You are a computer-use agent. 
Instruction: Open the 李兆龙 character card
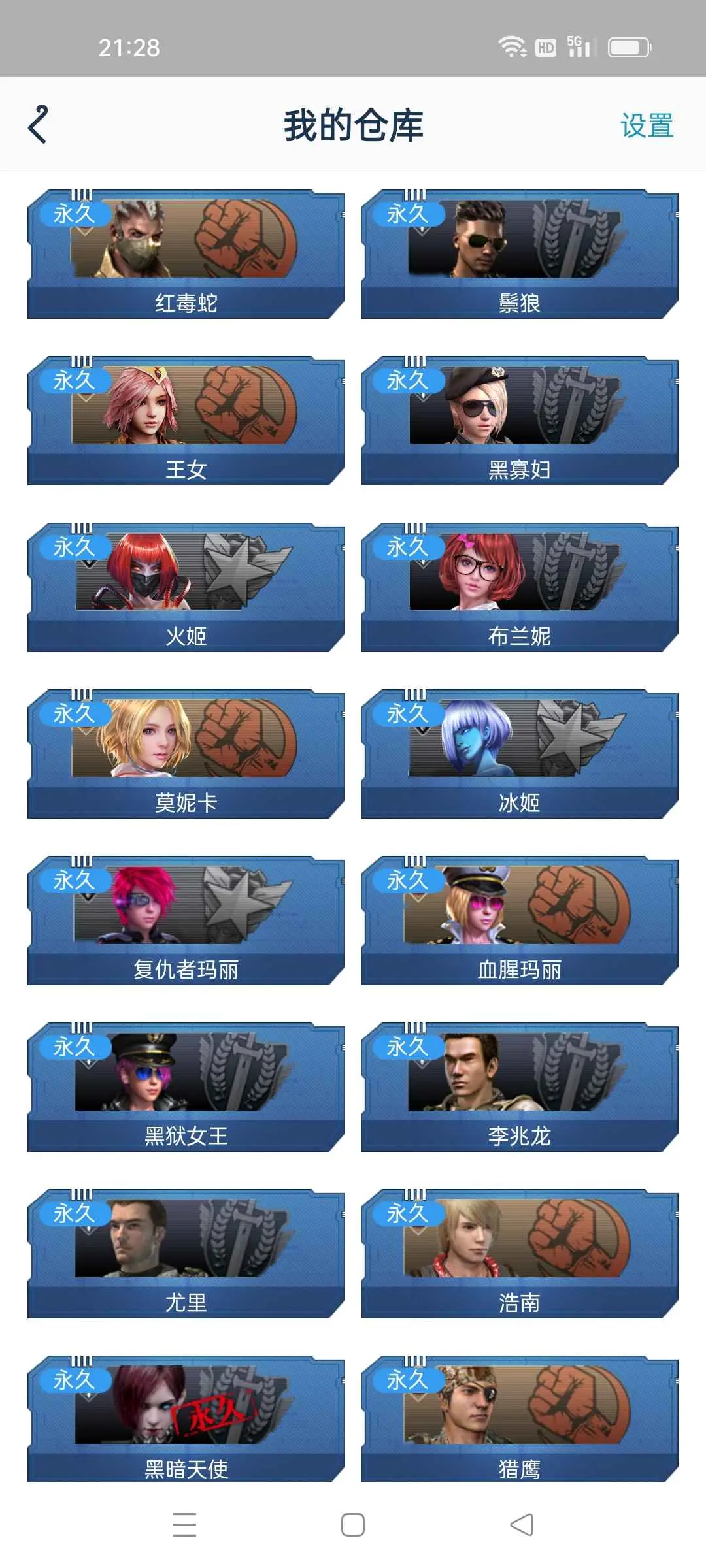520,1087
